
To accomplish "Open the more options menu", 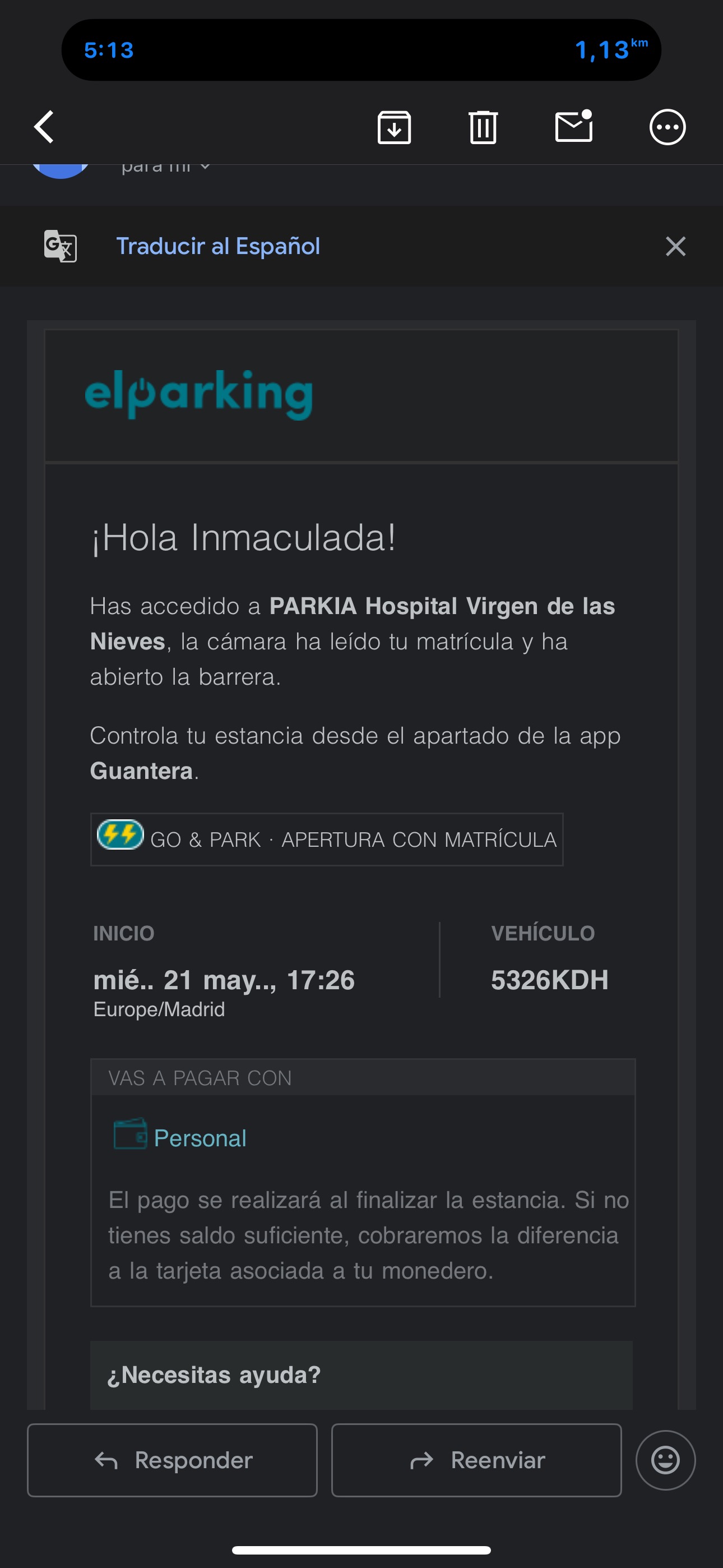I will (x=667, y=127).
